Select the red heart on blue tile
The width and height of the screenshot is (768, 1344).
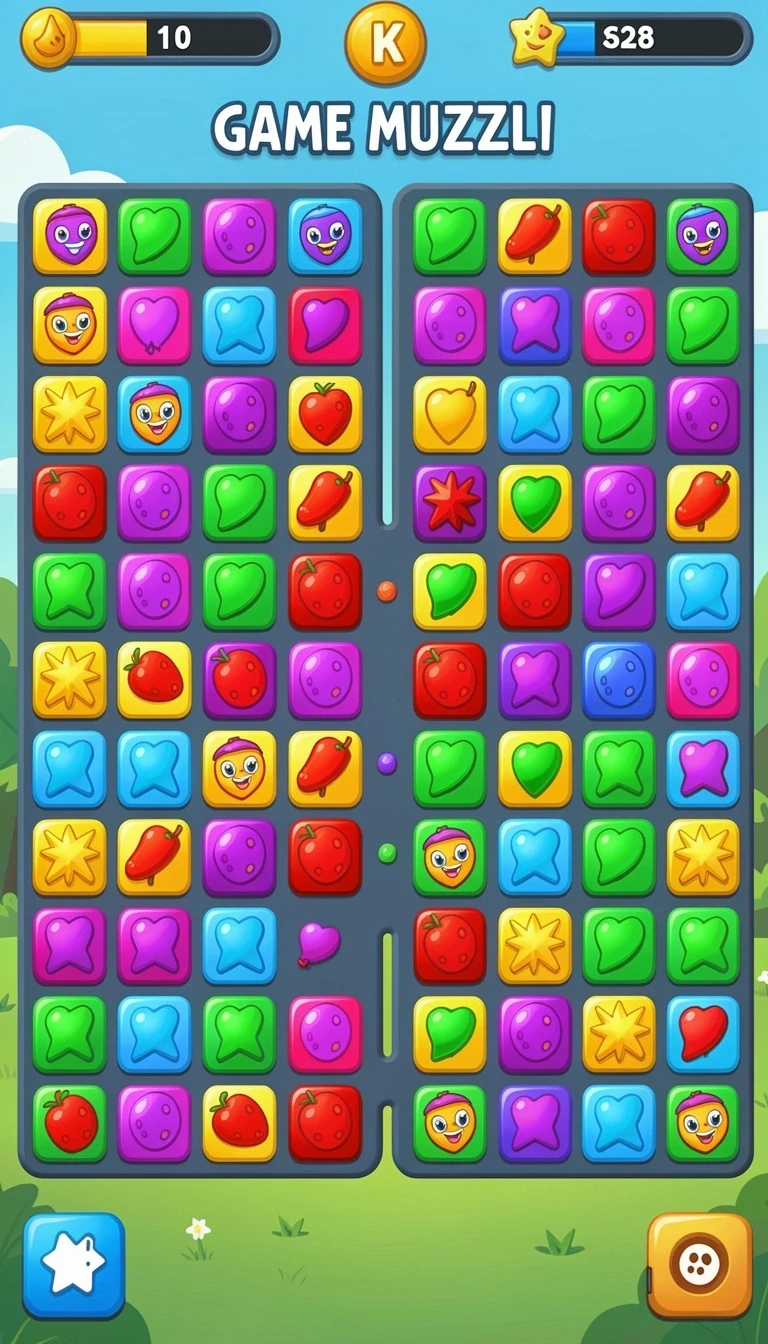(x=703, y=1034)
